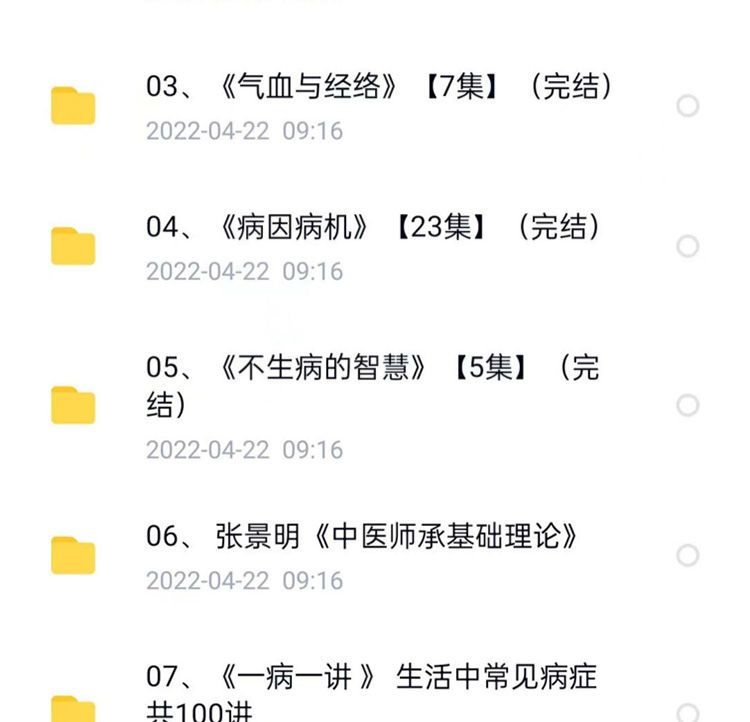Select the 04《病因病机》folder circle
Image resolution: width=750 pixels, height=722 pixels.
688,246
